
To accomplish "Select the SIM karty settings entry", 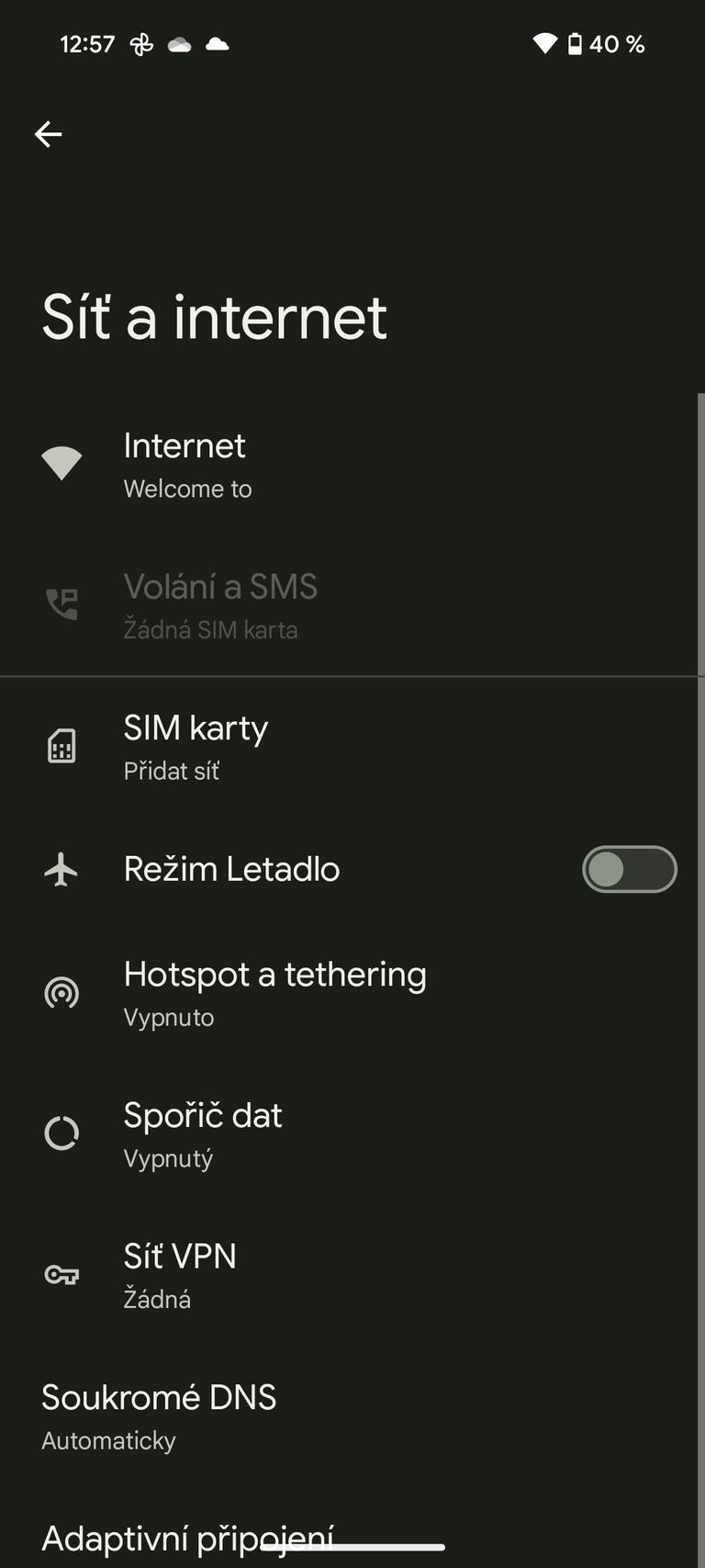I will 275,746.
